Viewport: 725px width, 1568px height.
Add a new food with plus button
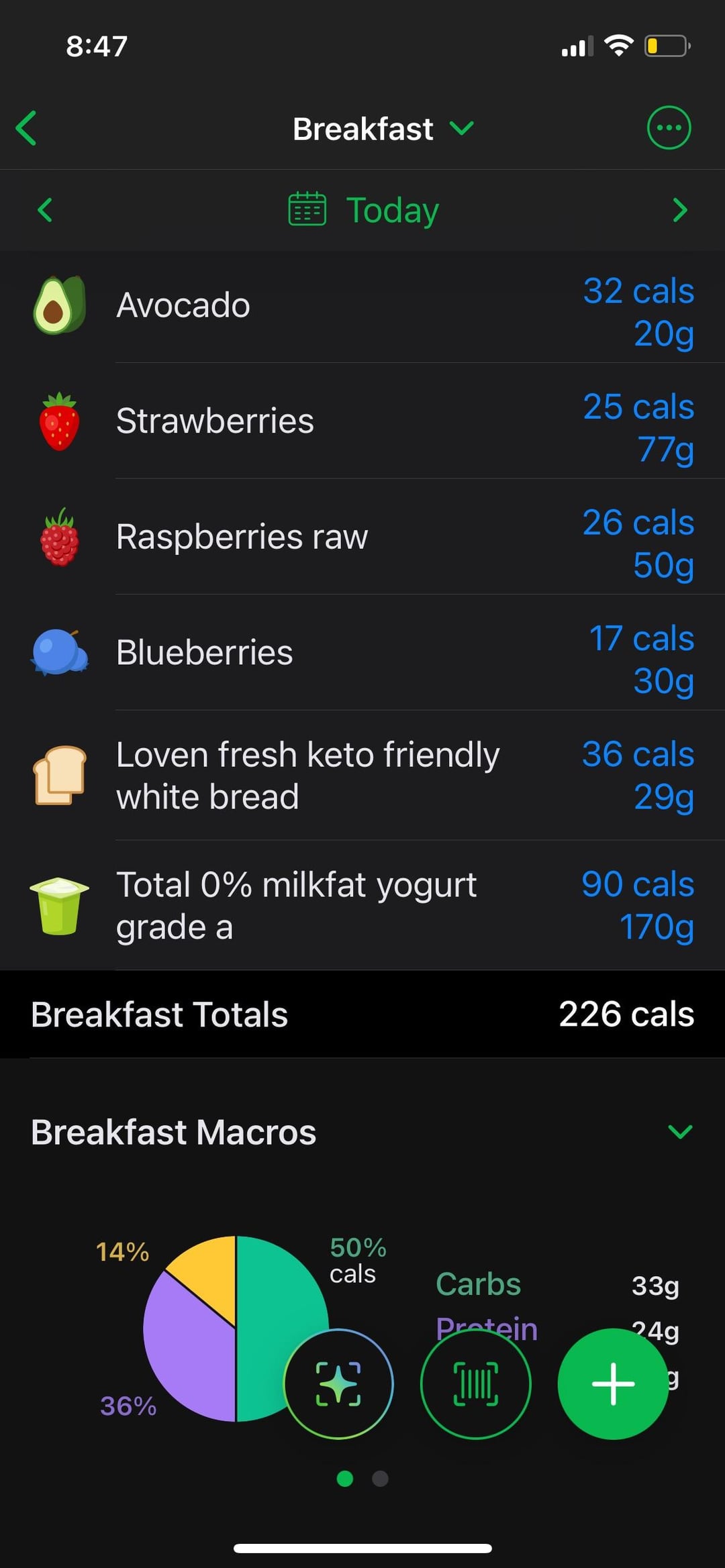(x=613, y=1383)
